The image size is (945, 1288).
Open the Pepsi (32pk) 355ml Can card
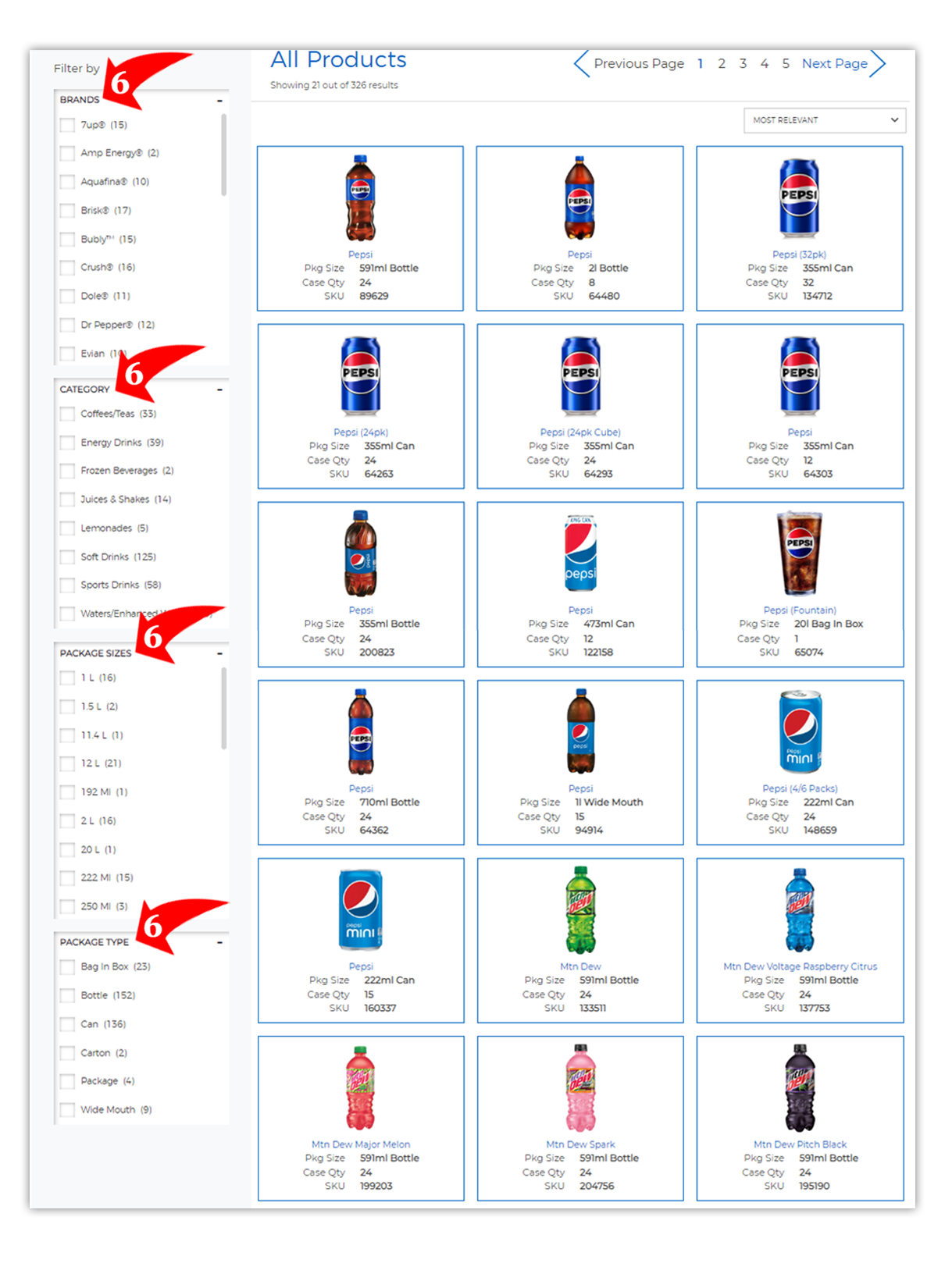pos(799,228)
